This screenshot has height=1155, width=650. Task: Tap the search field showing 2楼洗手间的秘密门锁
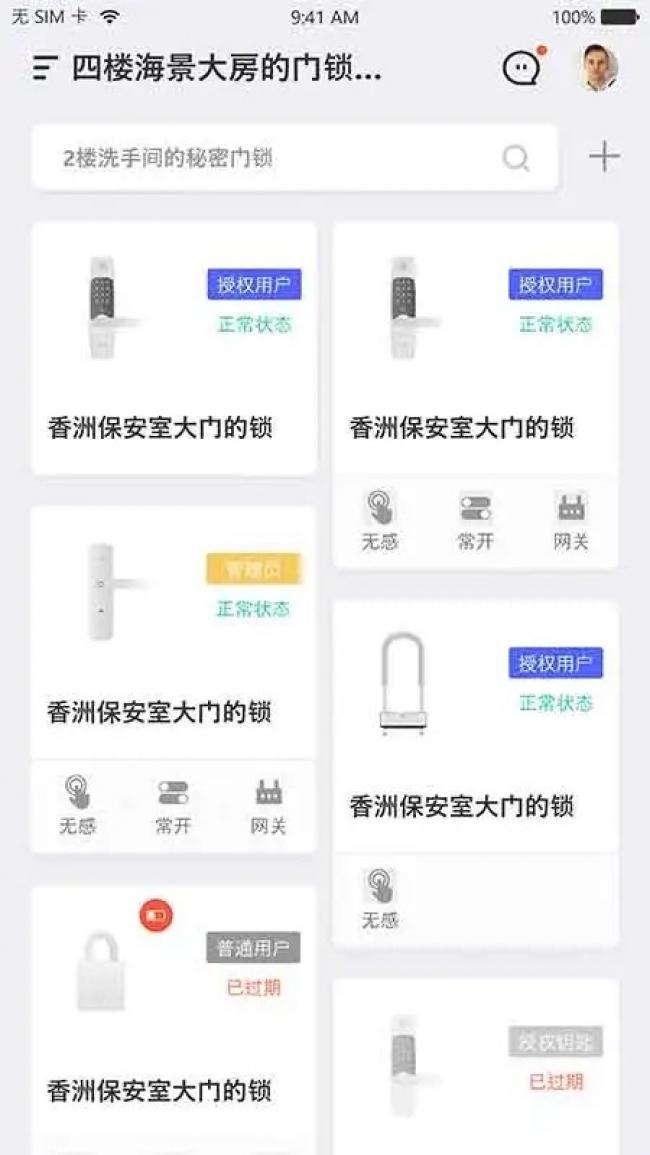click(x=280, y=158)
